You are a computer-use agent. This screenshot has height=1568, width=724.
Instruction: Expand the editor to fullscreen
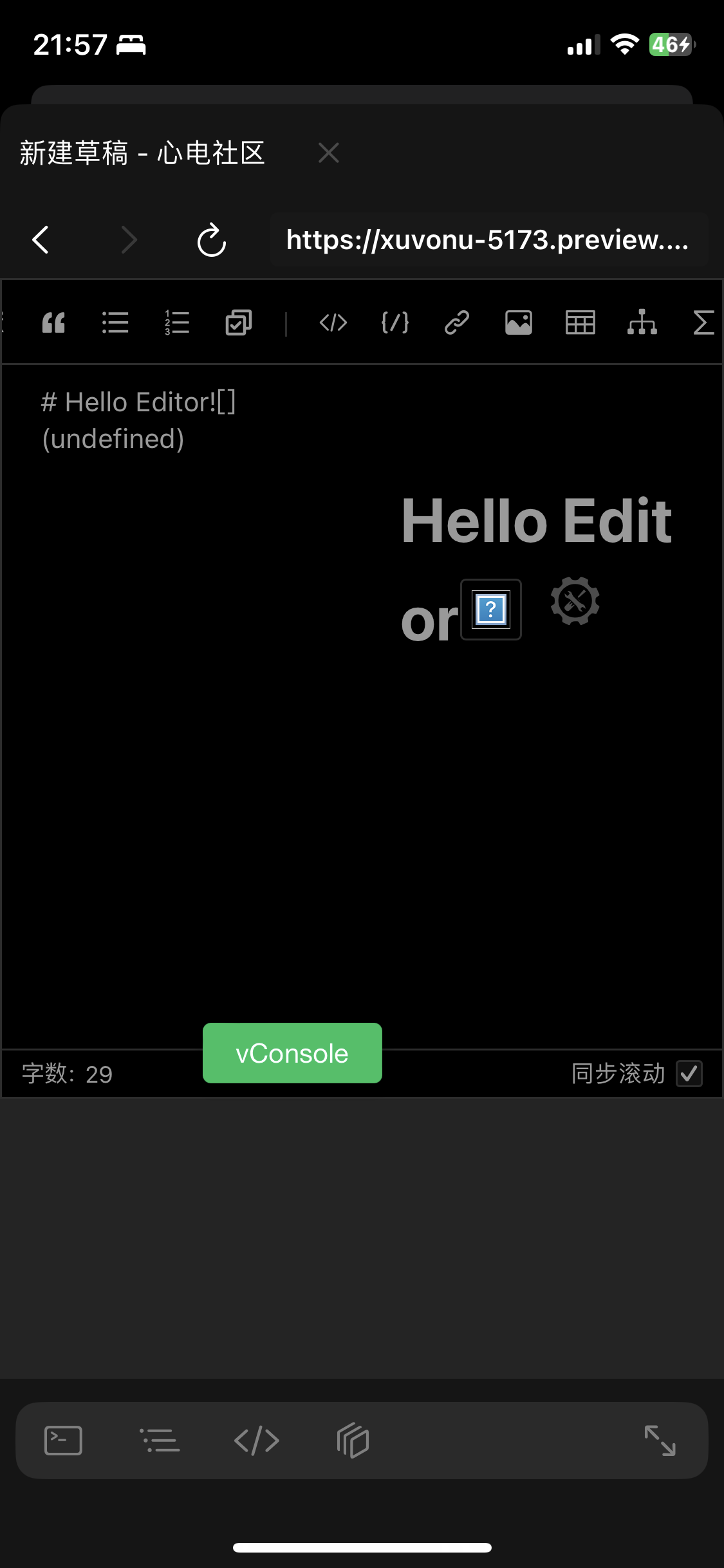point(662,1440)
